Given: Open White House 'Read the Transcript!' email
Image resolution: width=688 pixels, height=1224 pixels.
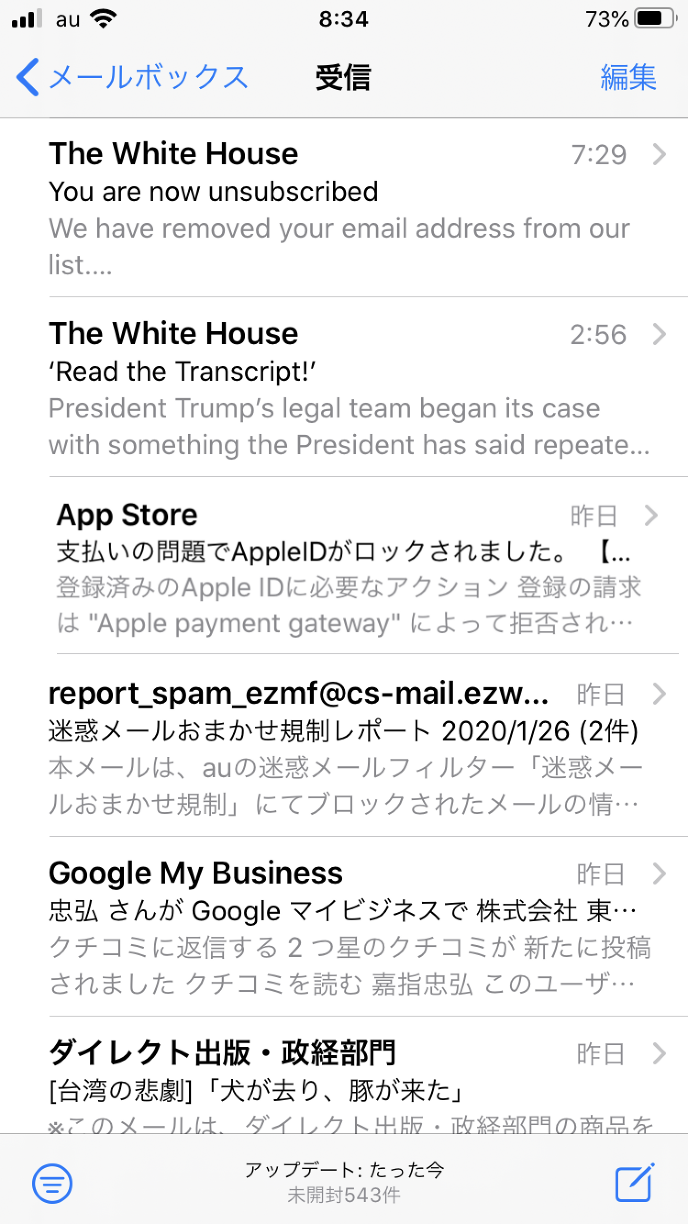Looking at the screenshot, I should click(340, 388).
